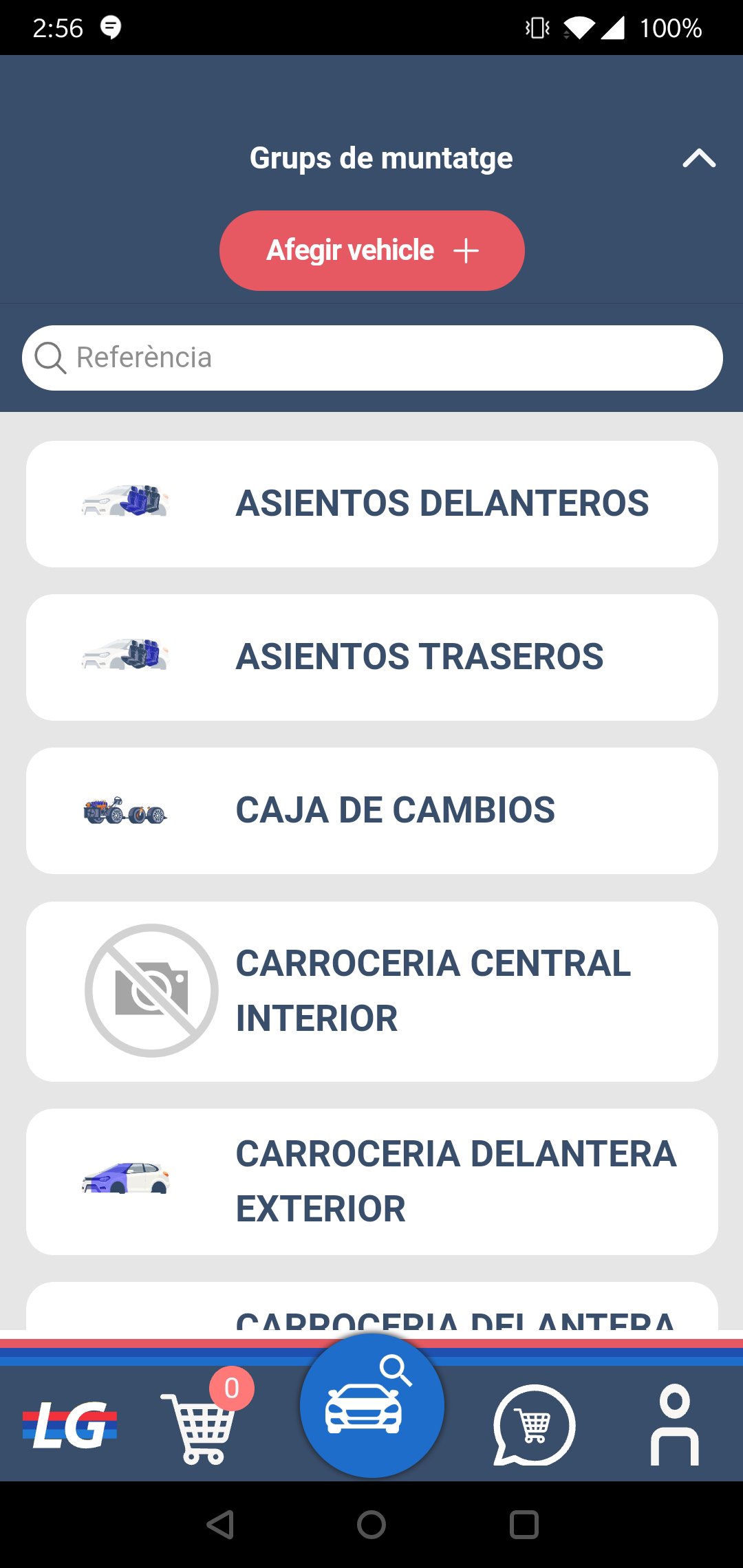743x1568 pixels.
Task: Tap the vehicle search button
Action: coord(371,1405)
